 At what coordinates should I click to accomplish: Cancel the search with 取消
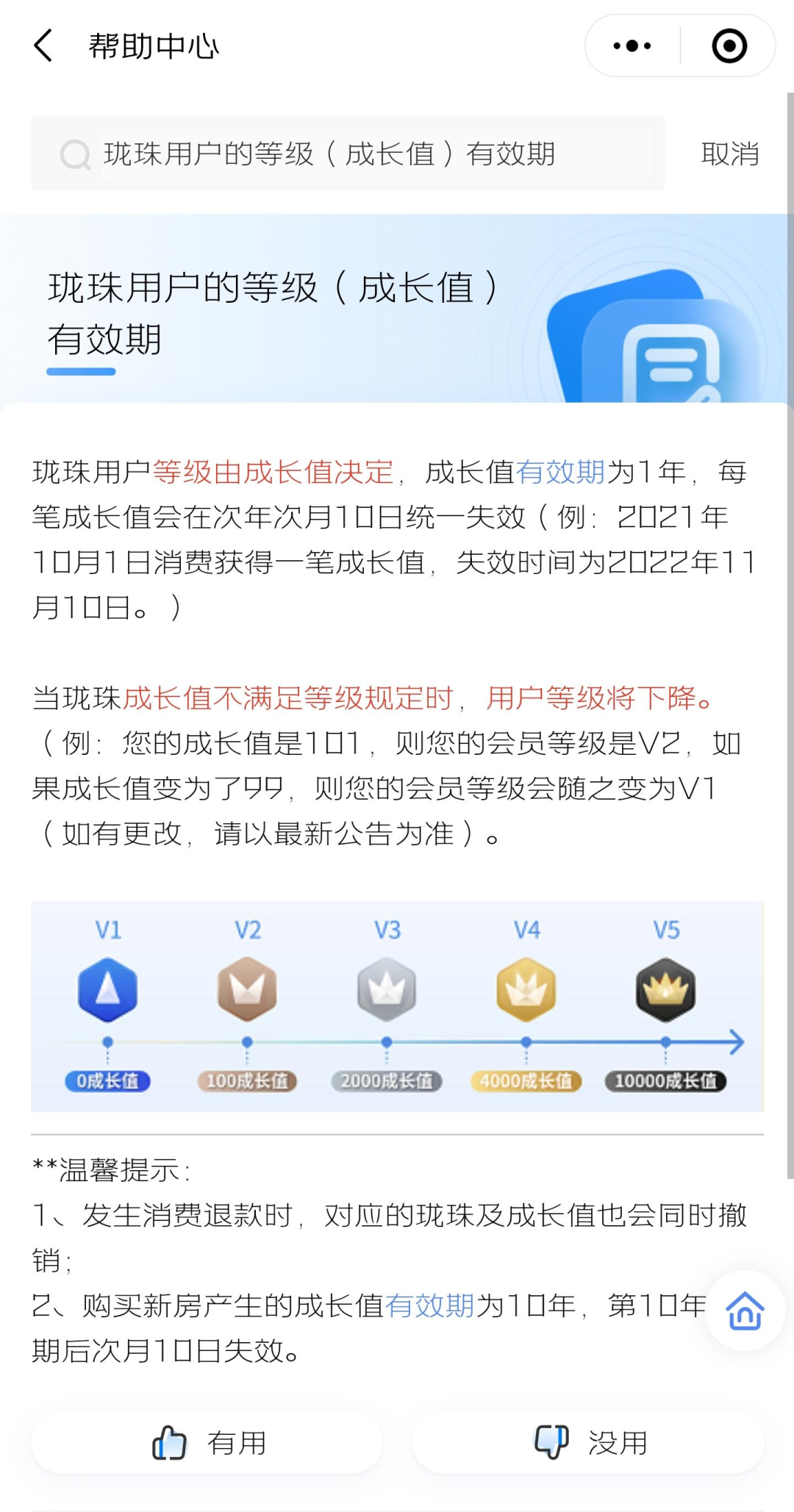click(729, 154)
